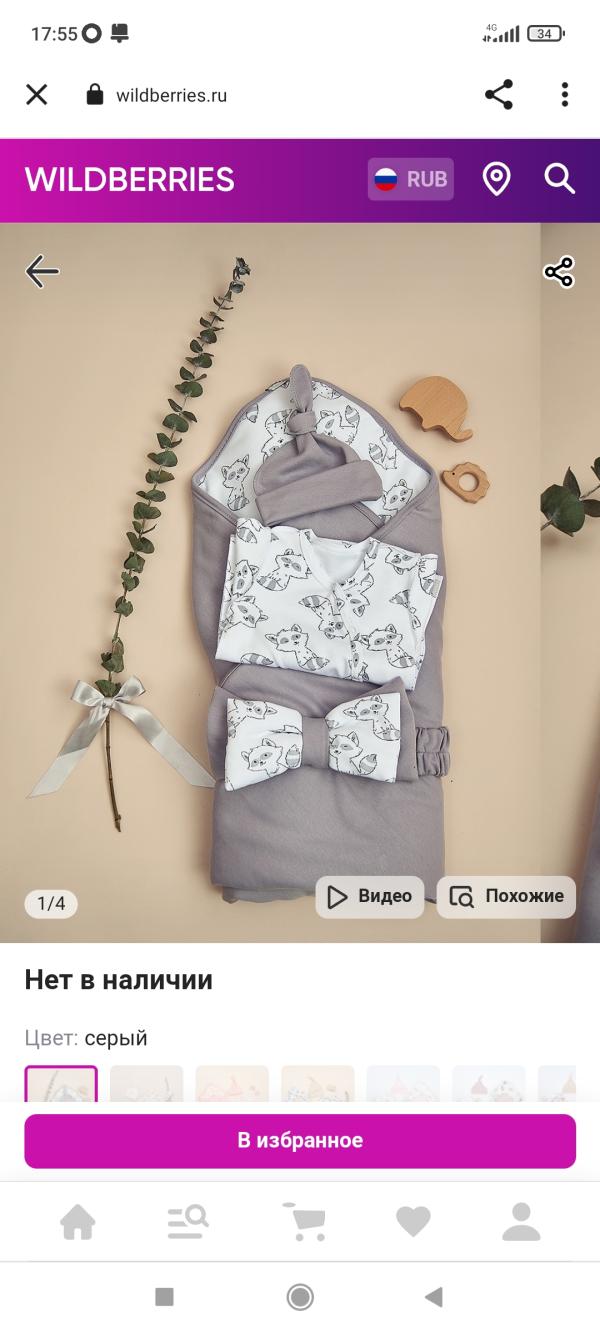Close the browser tab with X

click(36, 95)
